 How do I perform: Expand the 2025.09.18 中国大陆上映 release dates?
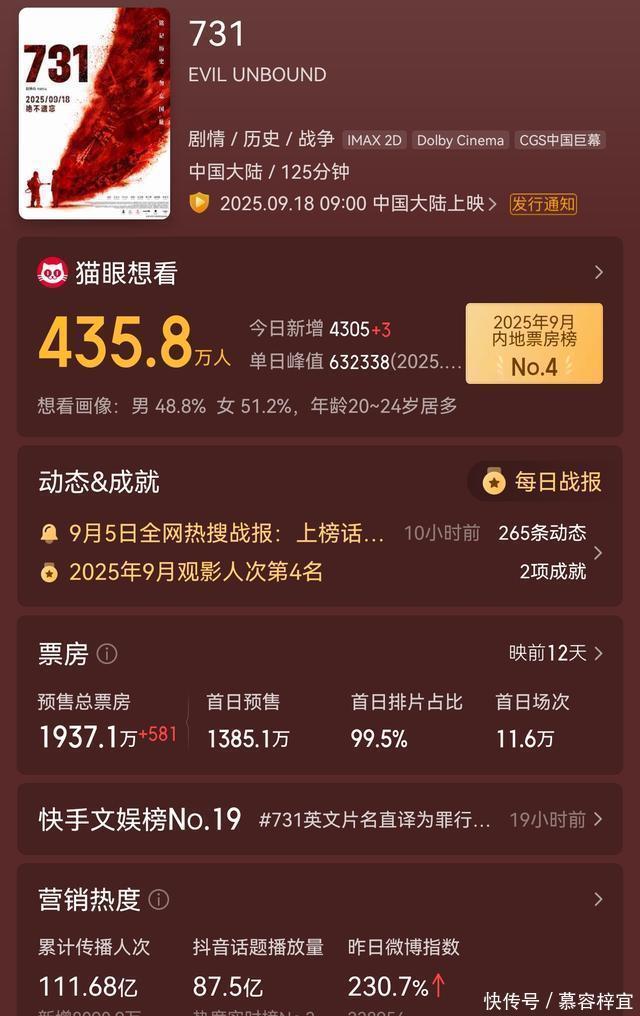pyautogui.click(x=358, y=204)
